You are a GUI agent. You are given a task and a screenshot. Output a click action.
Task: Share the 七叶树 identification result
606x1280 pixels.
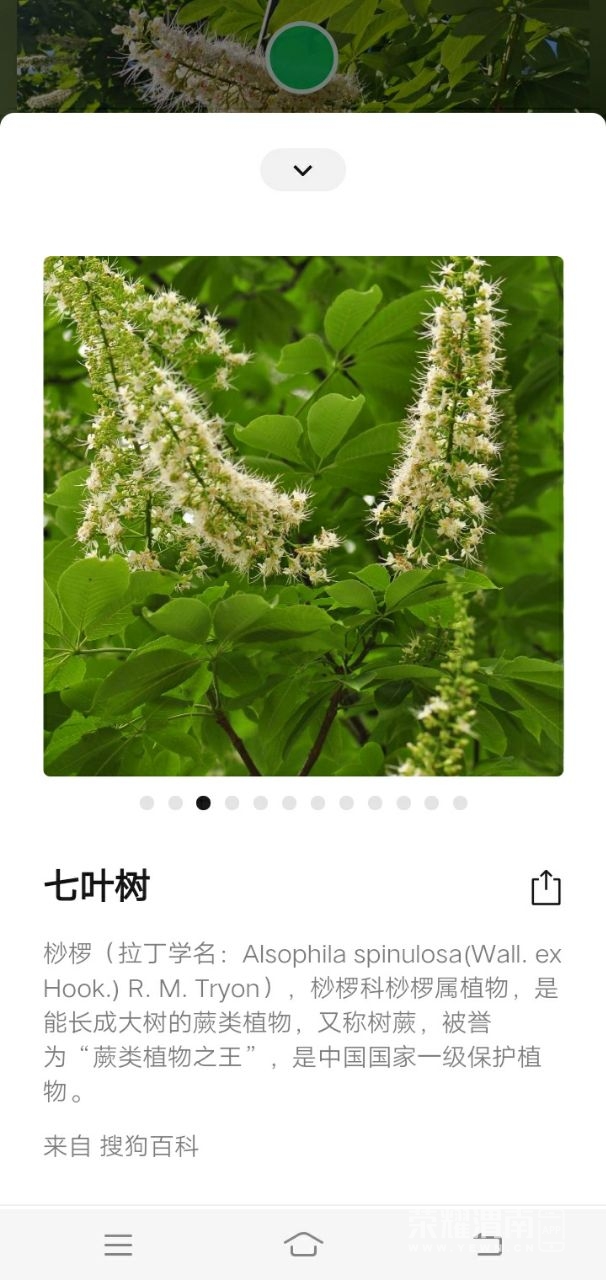[545, 888]
